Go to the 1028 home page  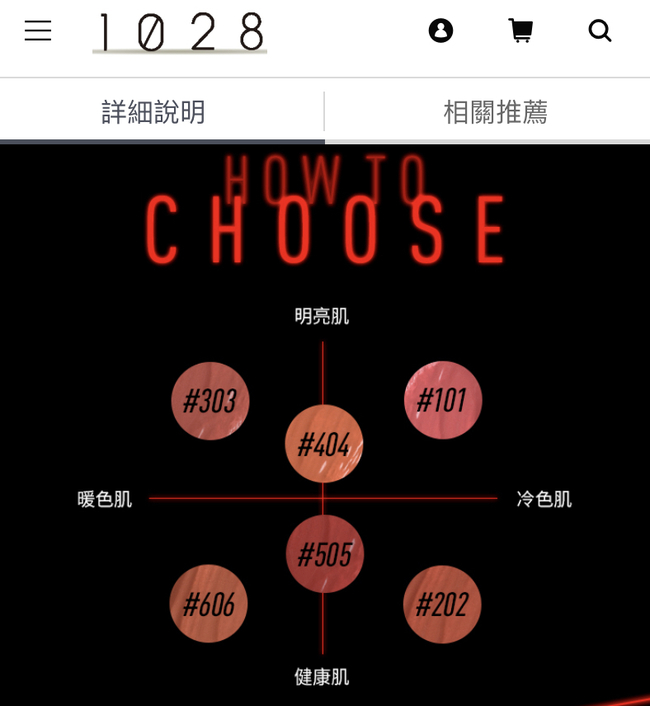(180, 32)
